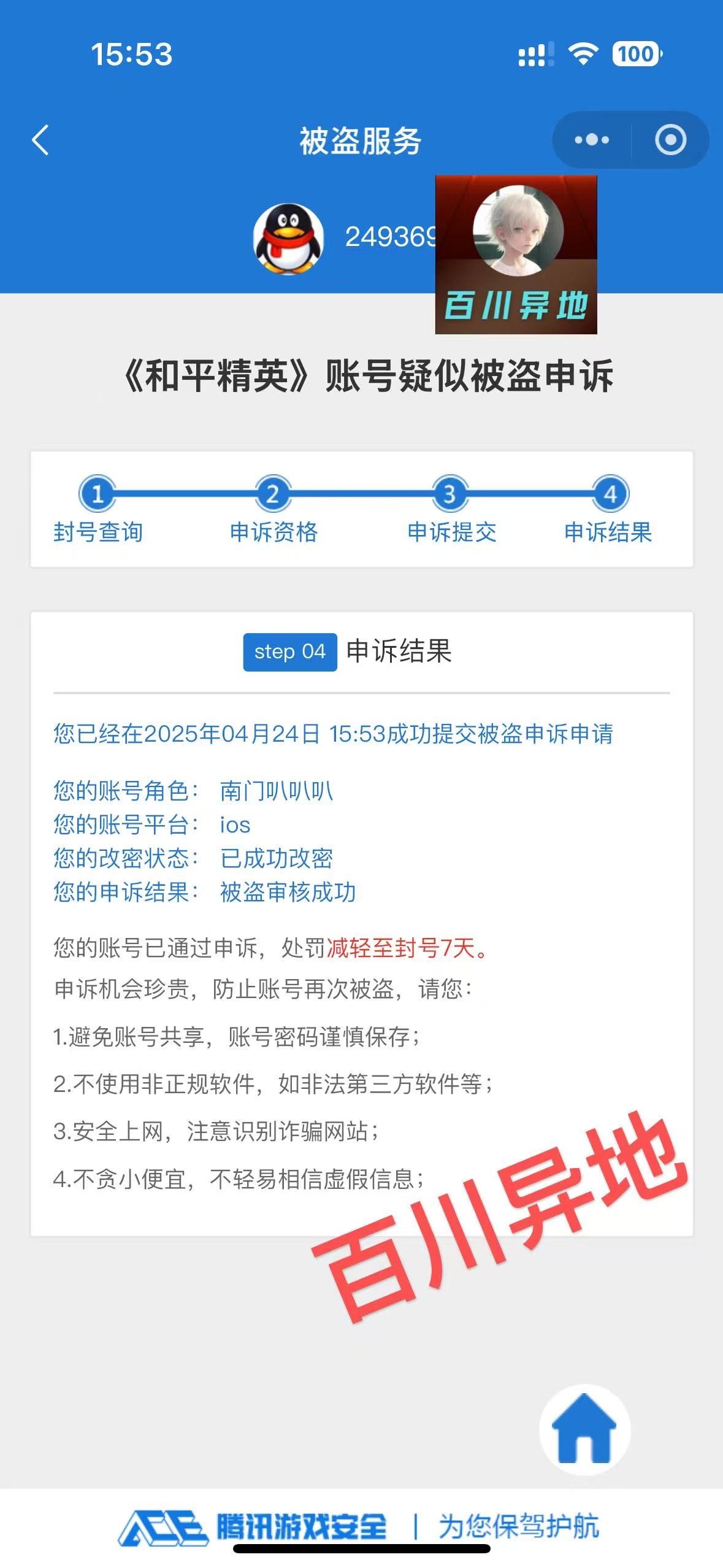The image size is (723, 1568).
Task: Open the mini program three-dot menu
Action: [592, 140]
